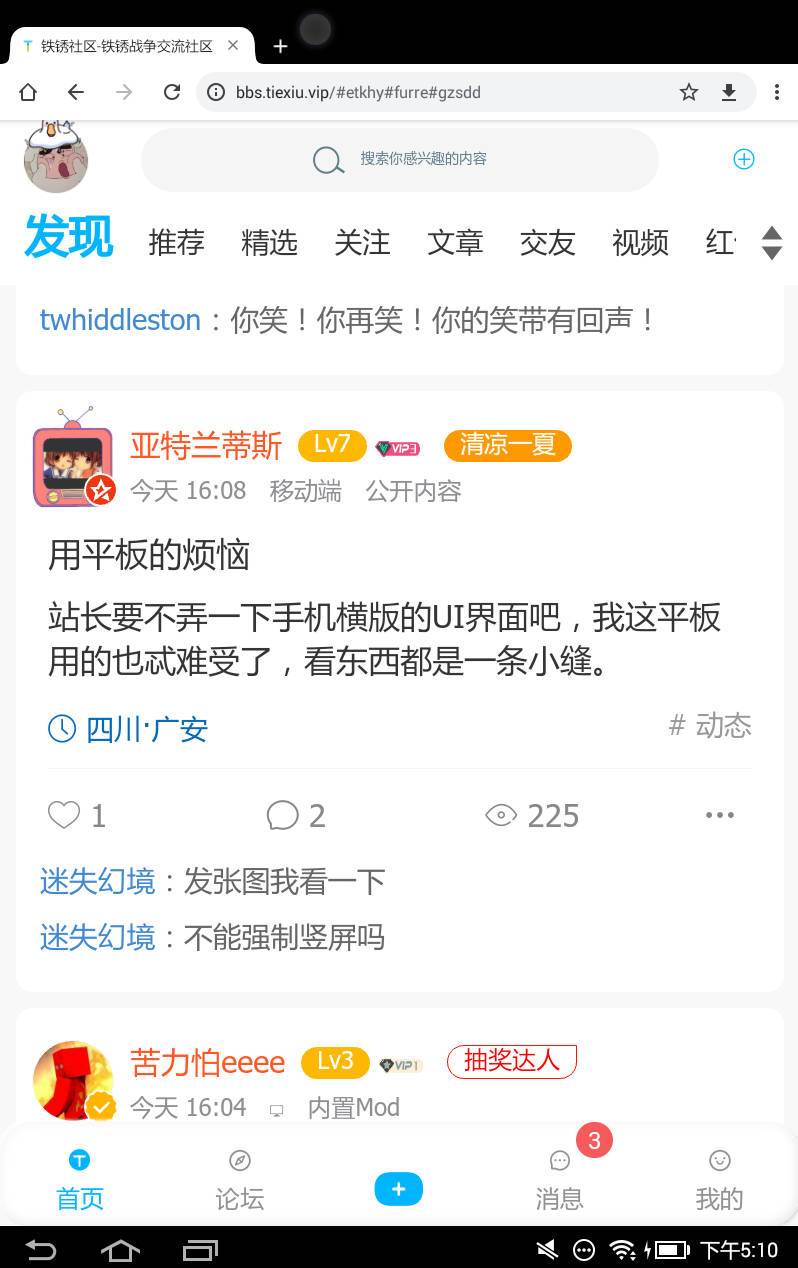This screenshot has width=798, height=1268.
Task: Switch to the 视频 tab
Action: (640, 242)
